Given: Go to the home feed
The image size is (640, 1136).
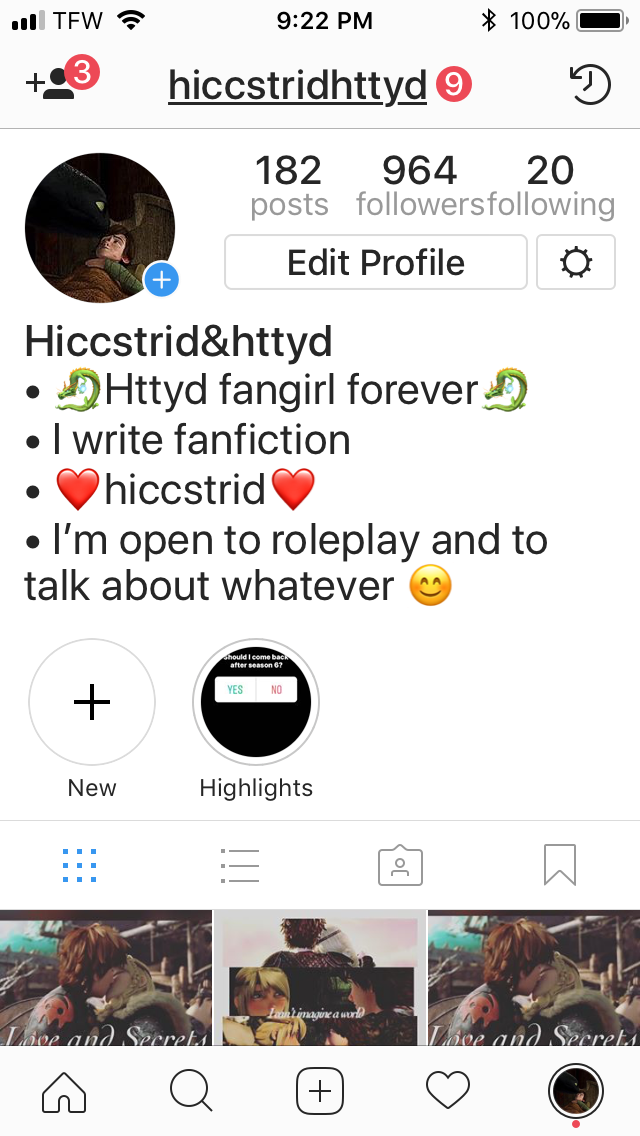Looking at the screenshot, I should pyautogui.click(x=64, y=1090).
